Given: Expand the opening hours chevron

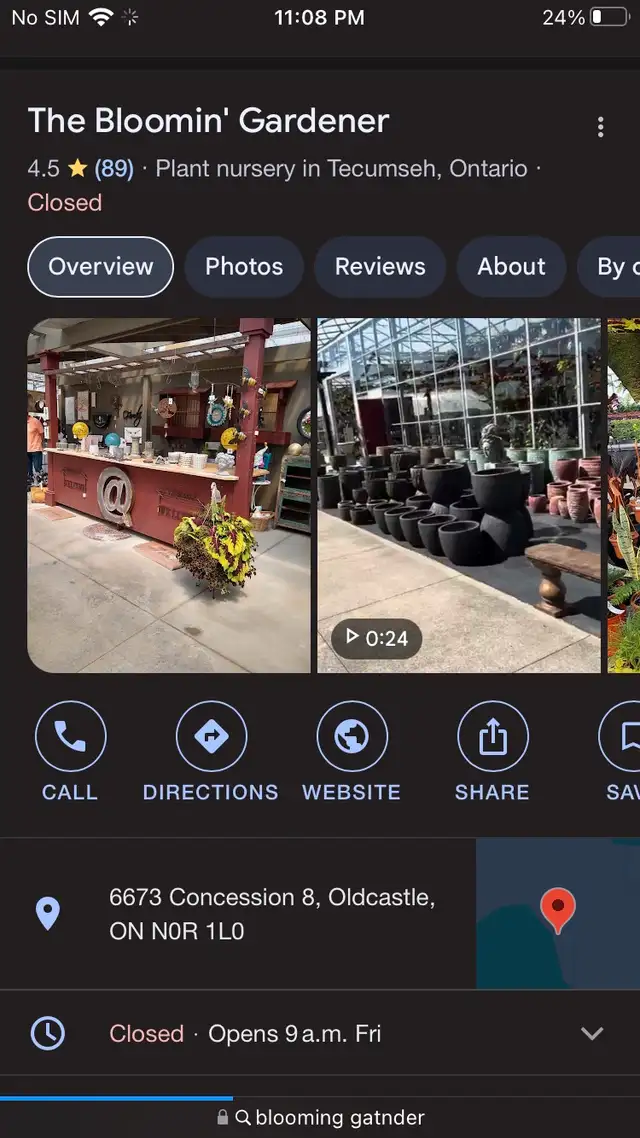Looking at the screenshot, I should [592, 1033].
